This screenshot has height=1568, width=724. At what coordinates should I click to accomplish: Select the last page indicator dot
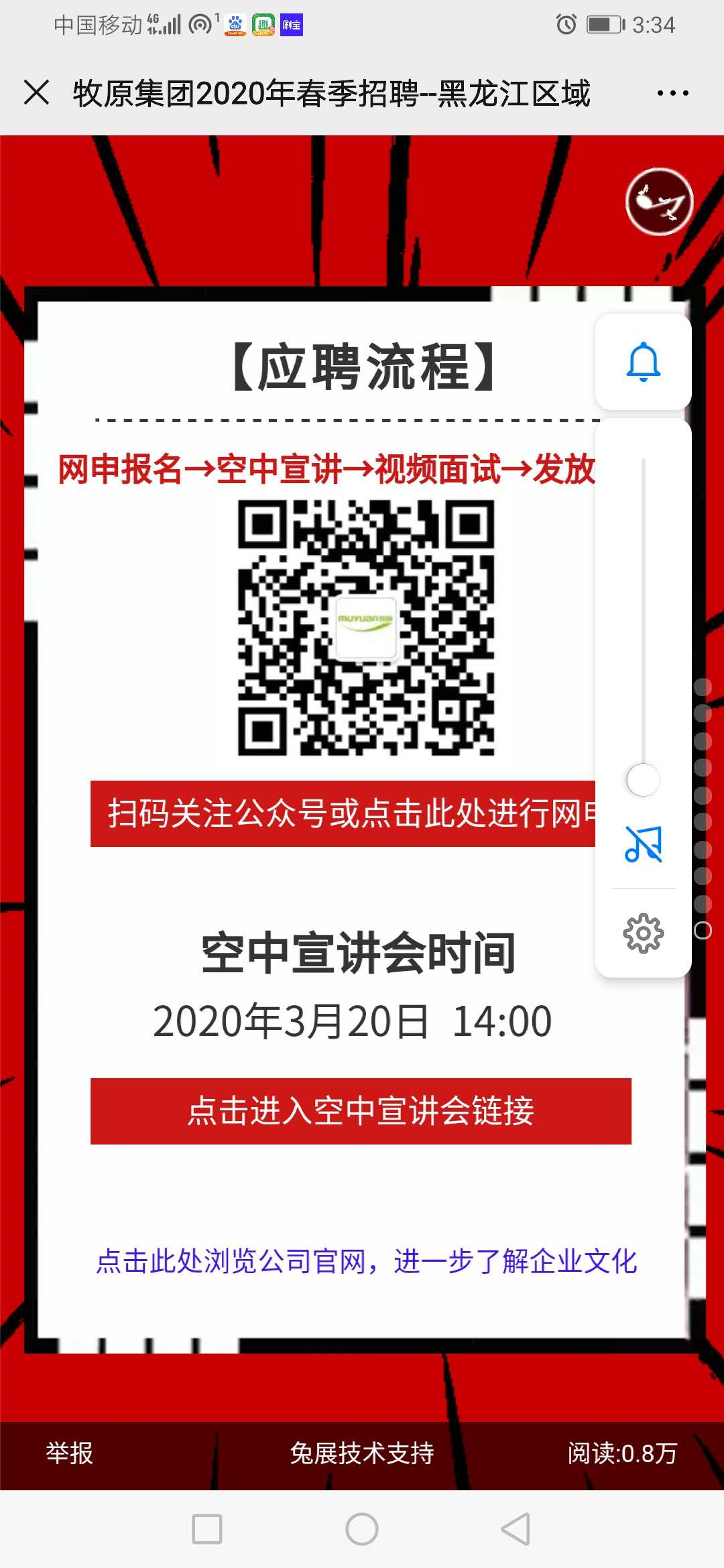coord(703,930)
